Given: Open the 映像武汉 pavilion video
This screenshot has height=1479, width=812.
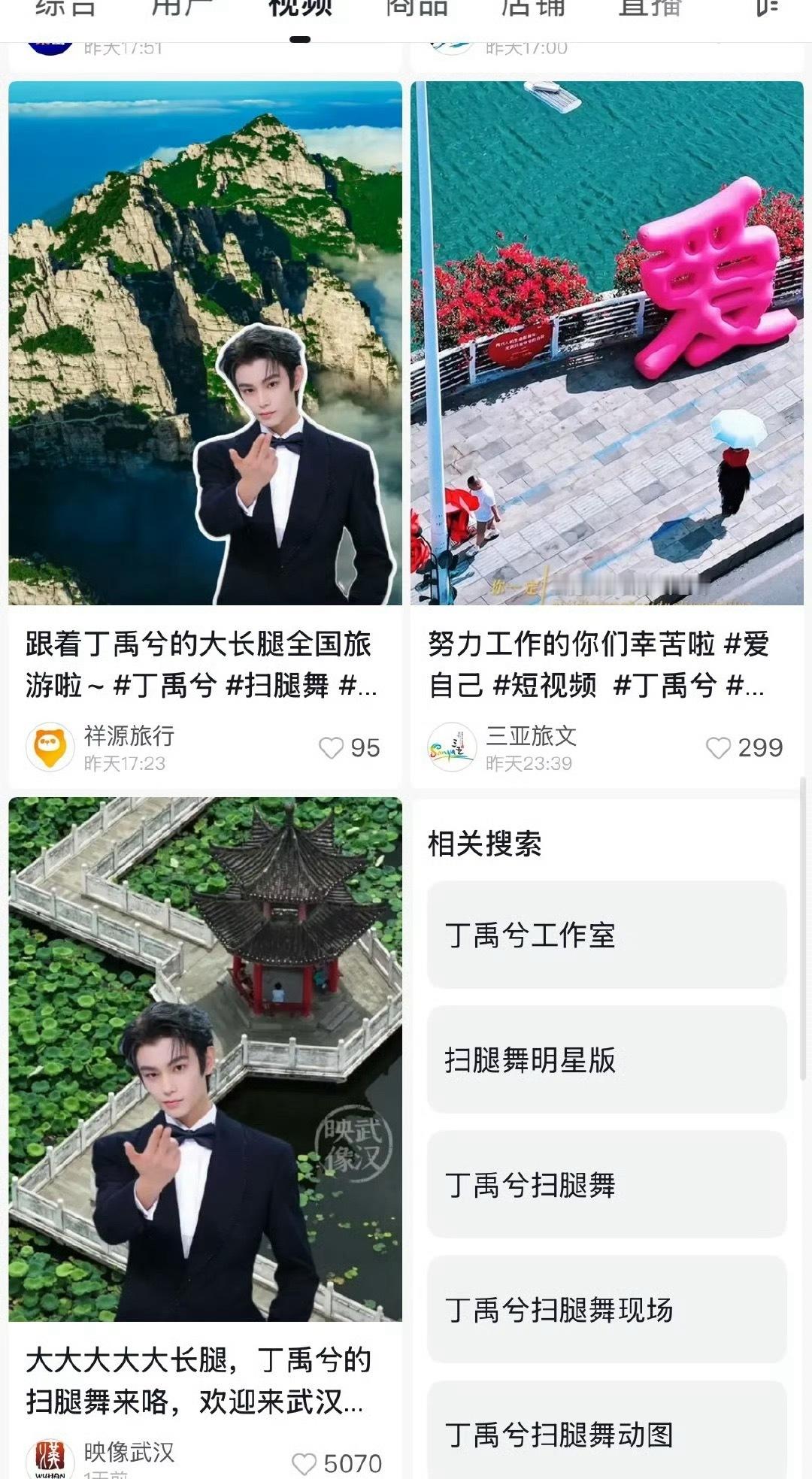Looking at the screenshot, I should point(205,1059).
